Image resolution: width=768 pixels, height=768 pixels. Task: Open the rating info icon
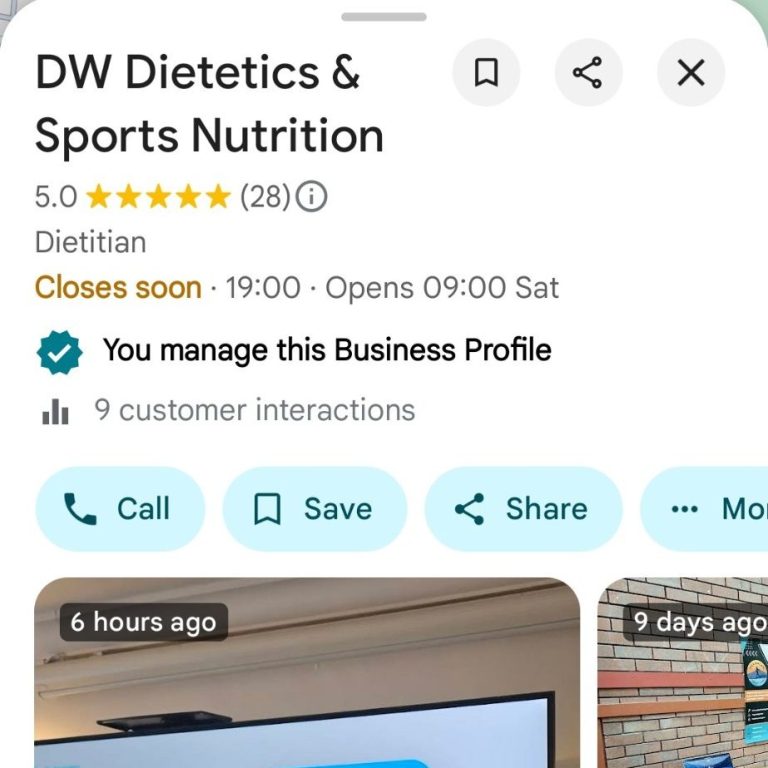coord(313,197)
